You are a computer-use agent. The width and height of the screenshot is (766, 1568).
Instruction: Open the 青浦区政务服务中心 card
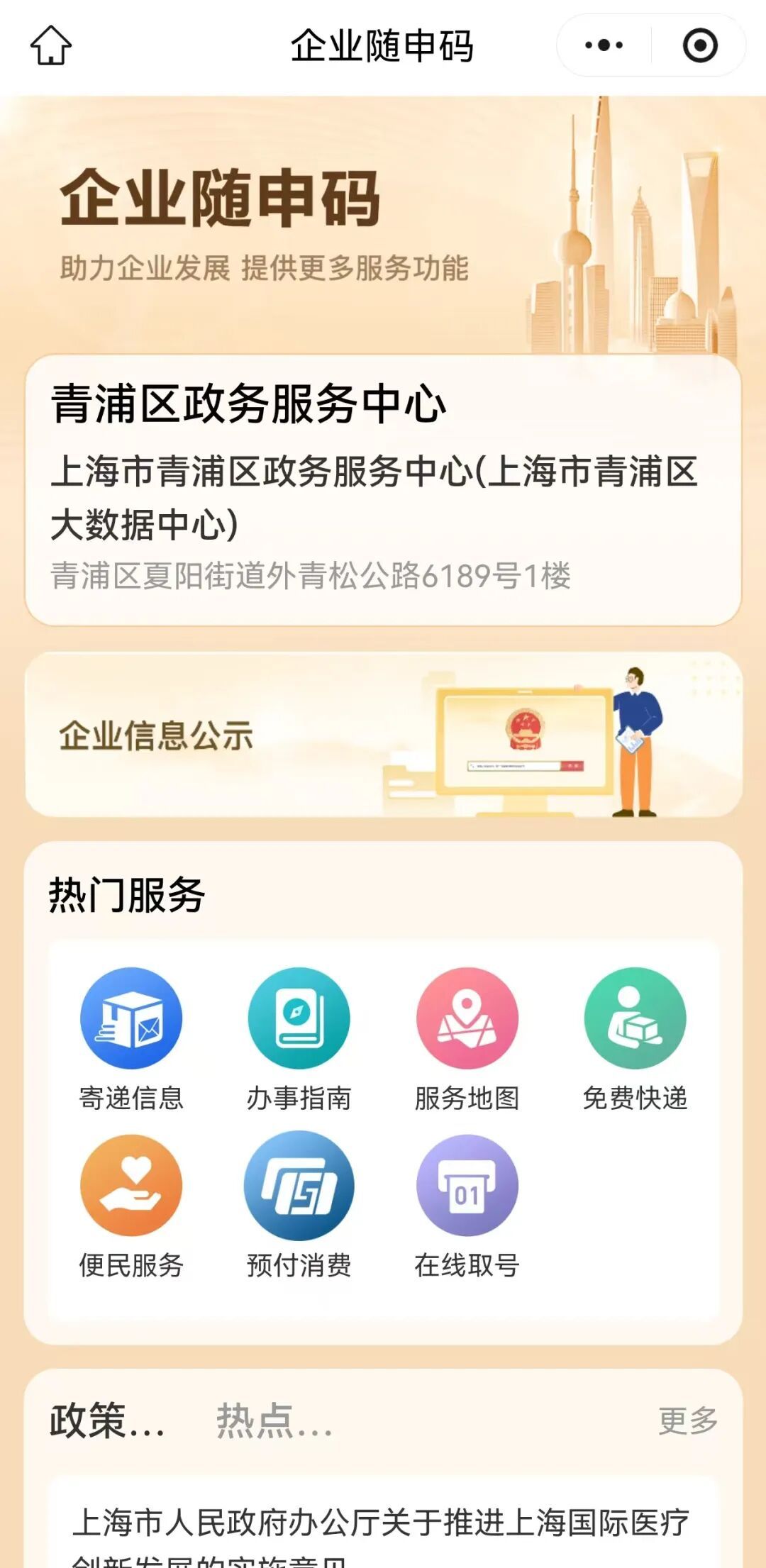click(x=383, y=489)
